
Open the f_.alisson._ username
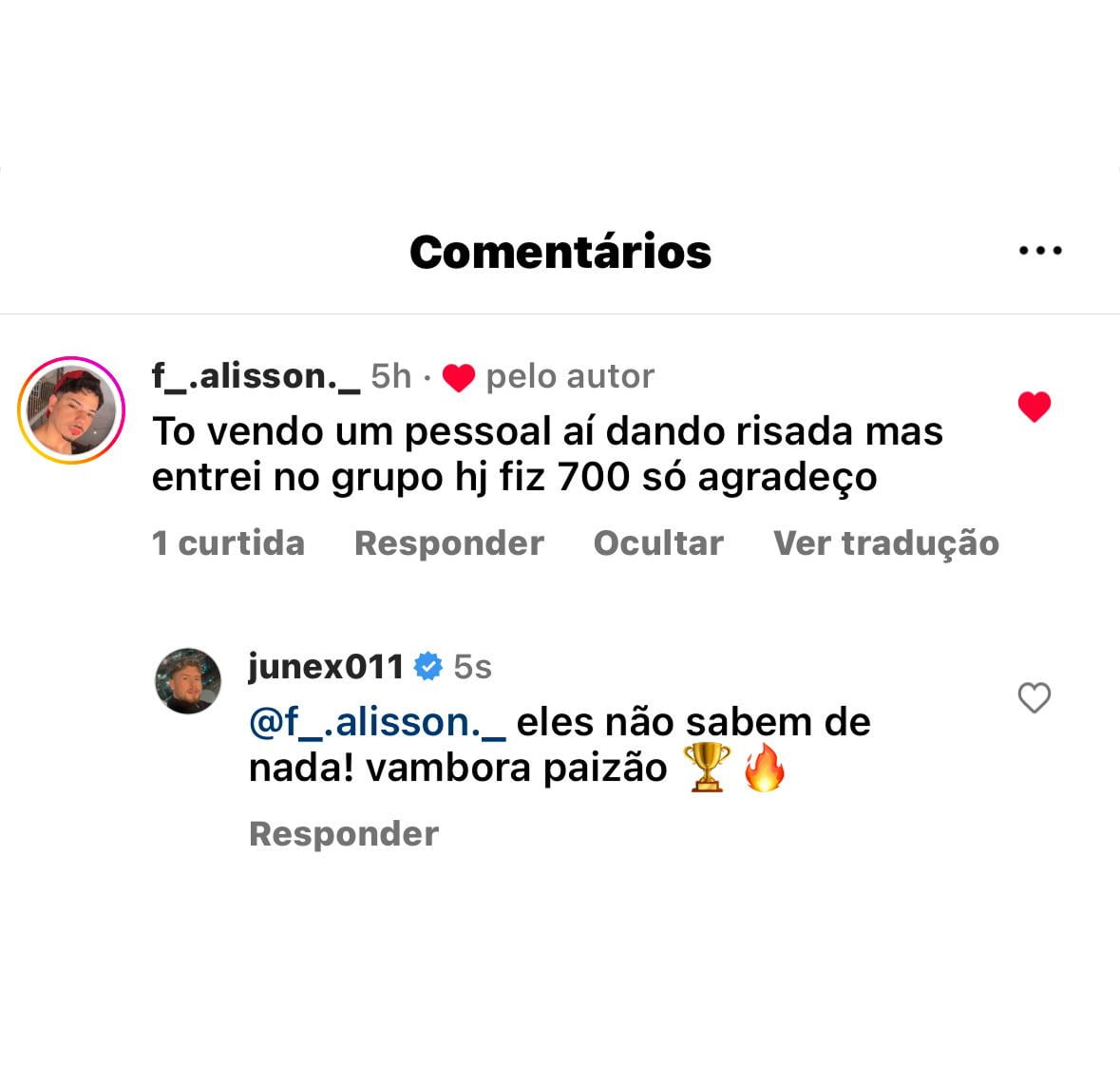(256, 376)
